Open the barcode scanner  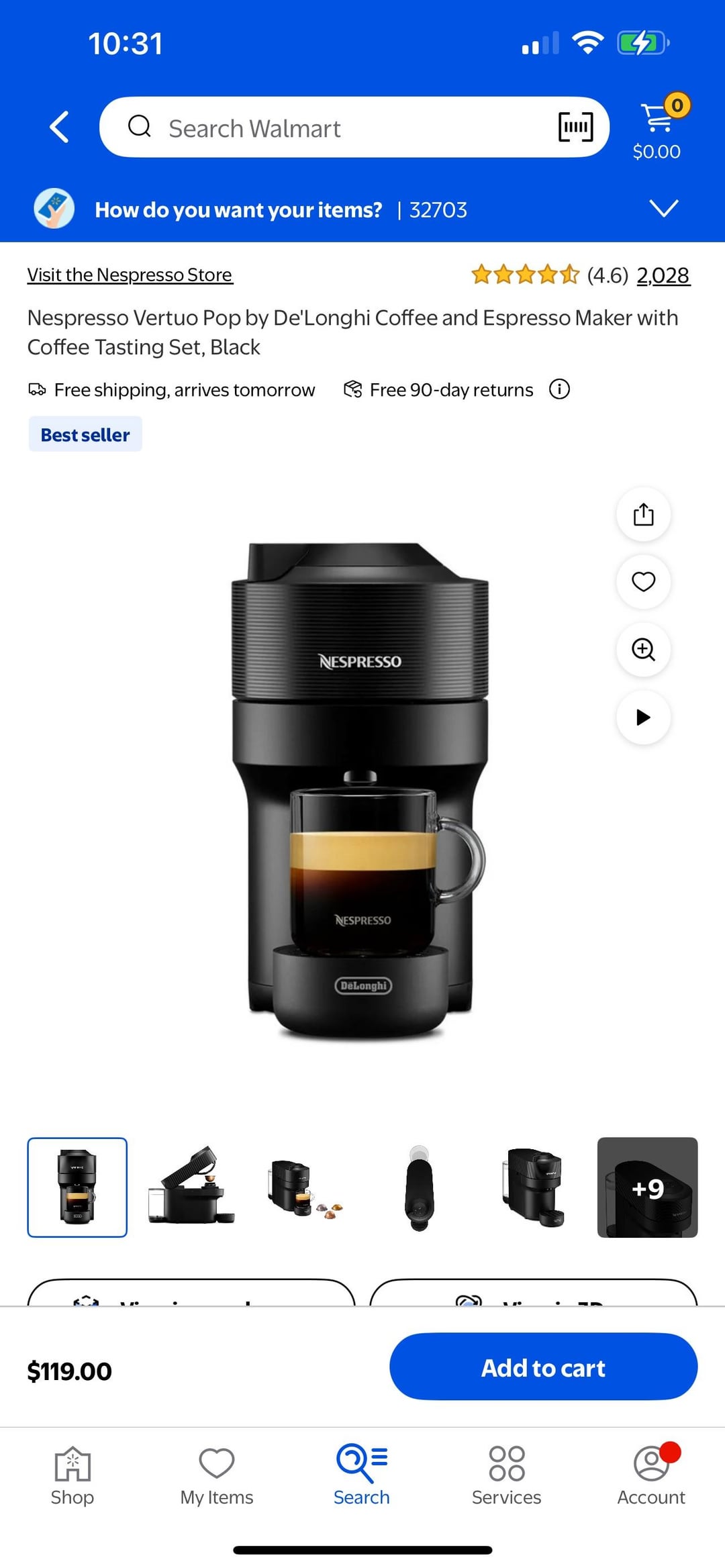point(575,127)
